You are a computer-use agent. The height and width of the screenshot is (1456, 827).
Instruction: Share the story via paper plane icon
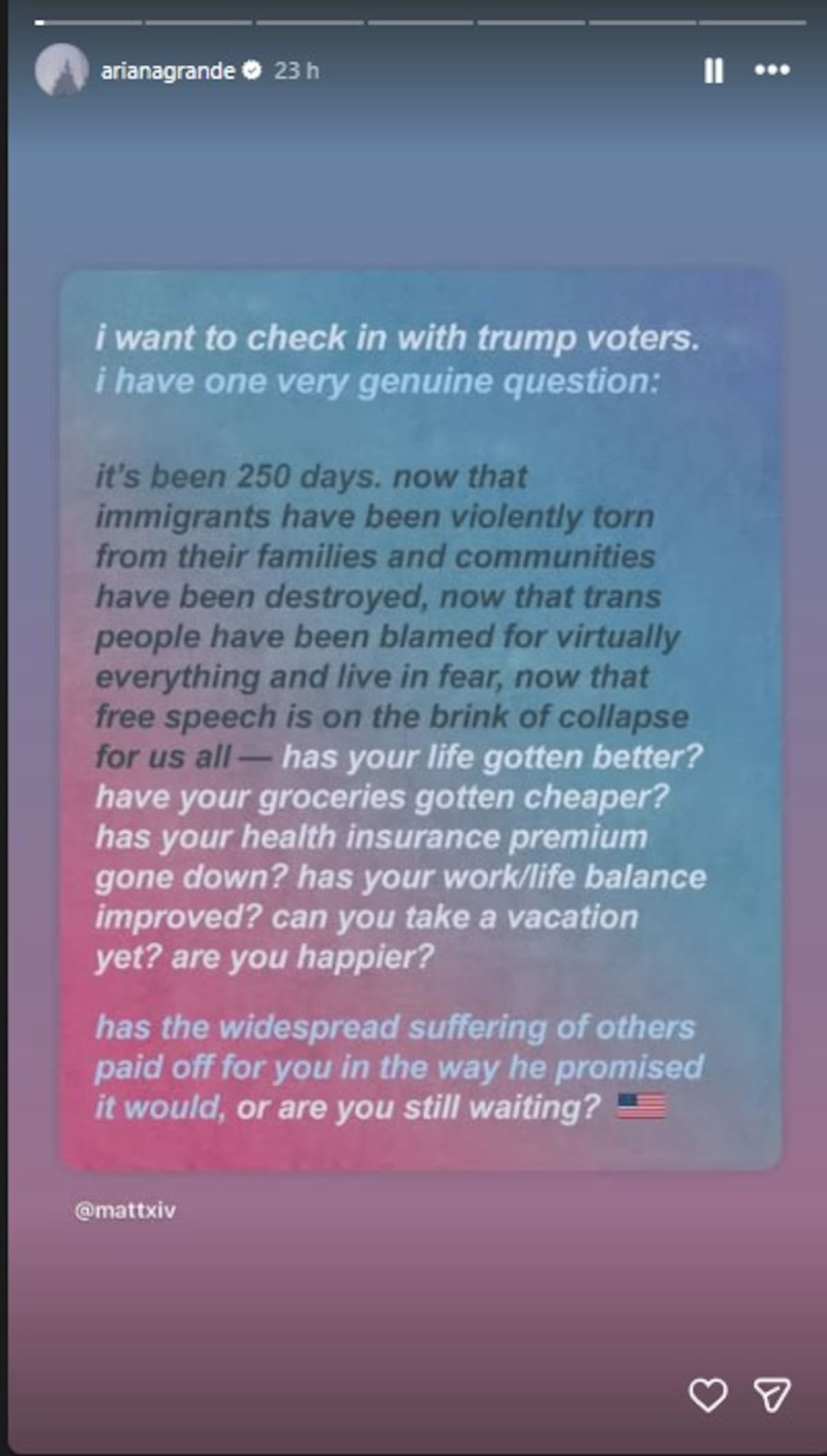click(x=771, y=1395)
